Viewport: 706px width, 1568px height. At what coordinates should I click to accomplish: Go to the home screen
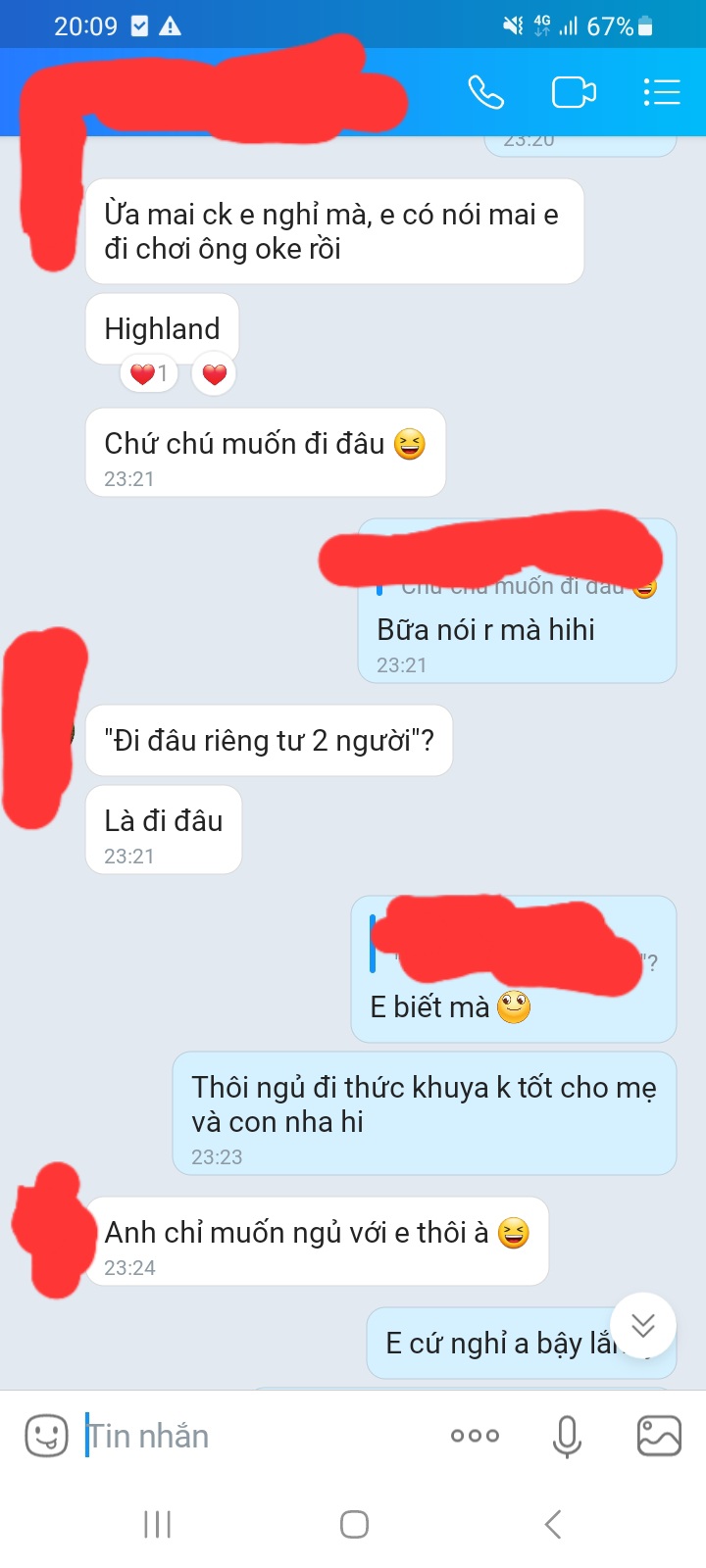click(354, 1524)
